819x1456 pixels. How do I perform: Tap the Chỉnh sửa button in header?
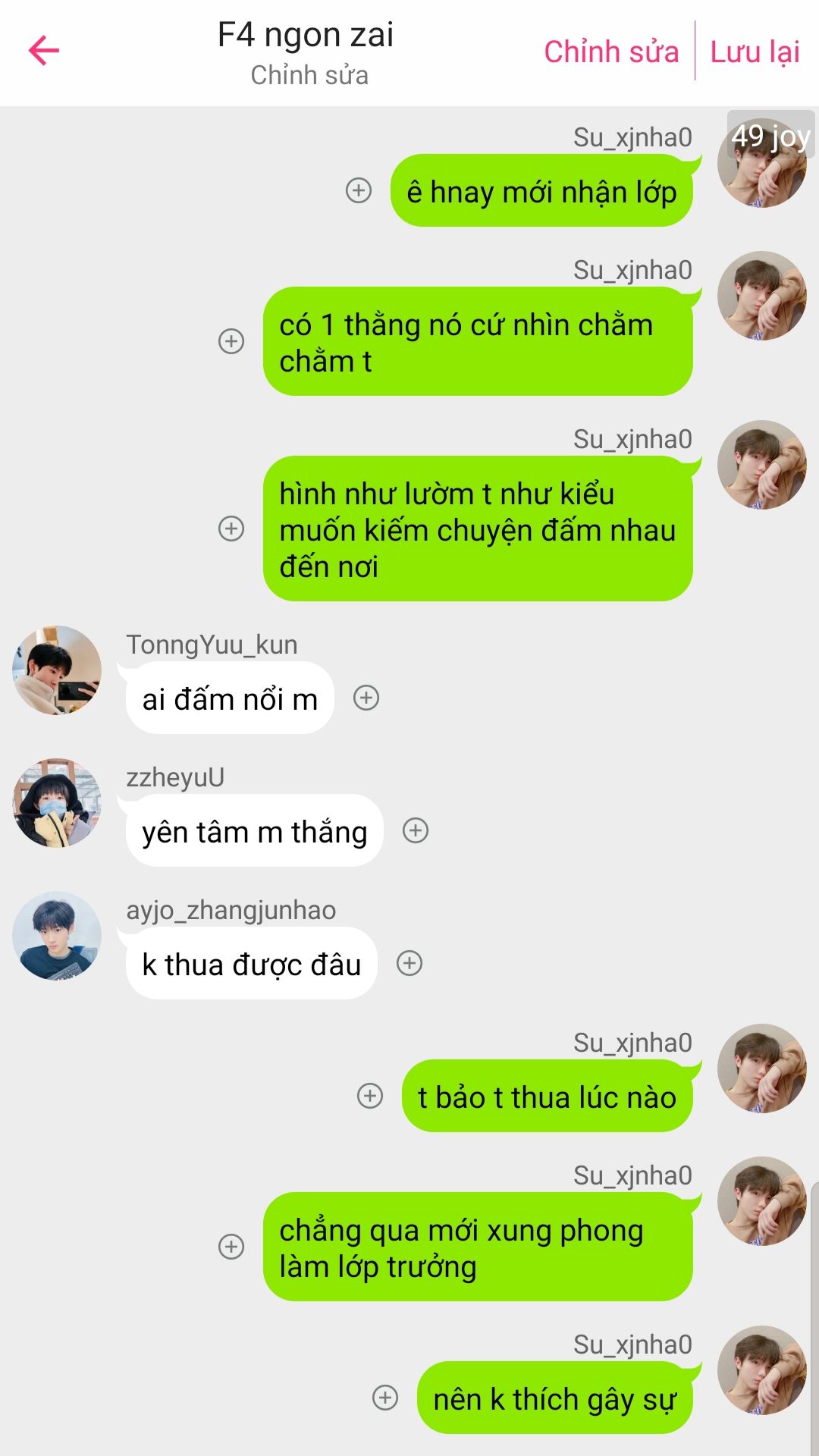pos(611,52)
